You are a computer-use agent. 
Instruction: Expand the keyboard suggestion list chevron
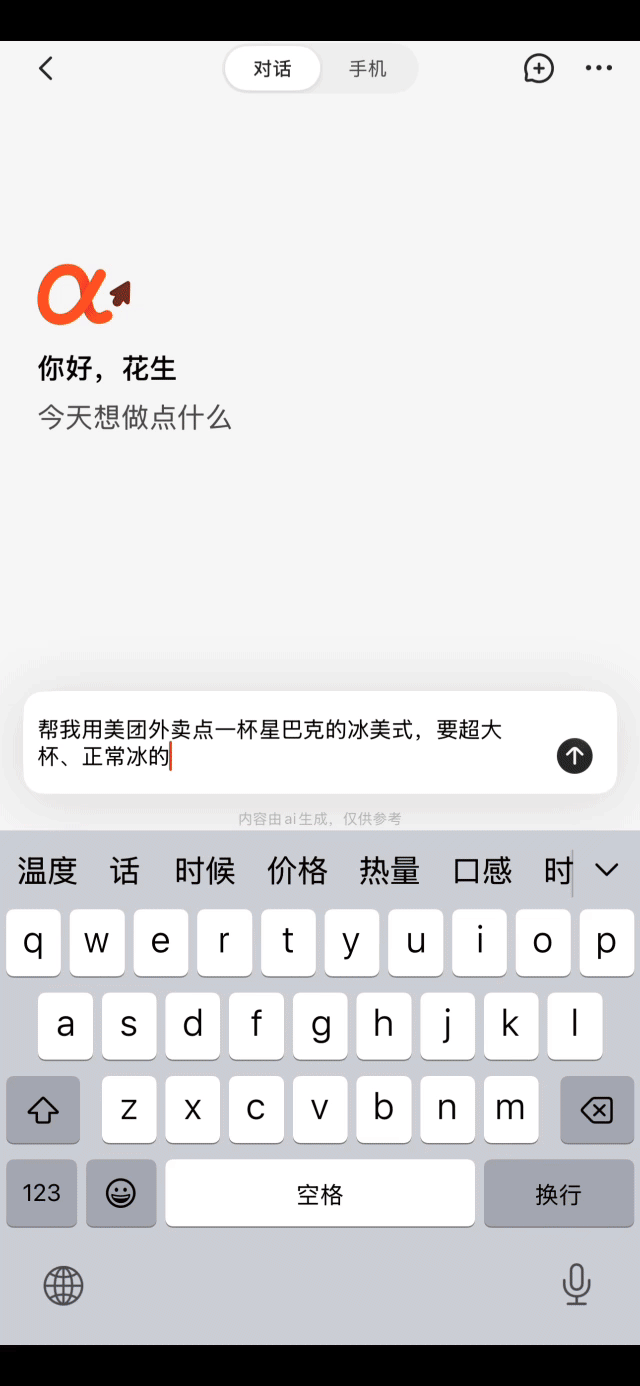pyautogui.click(x=606, y=870)
